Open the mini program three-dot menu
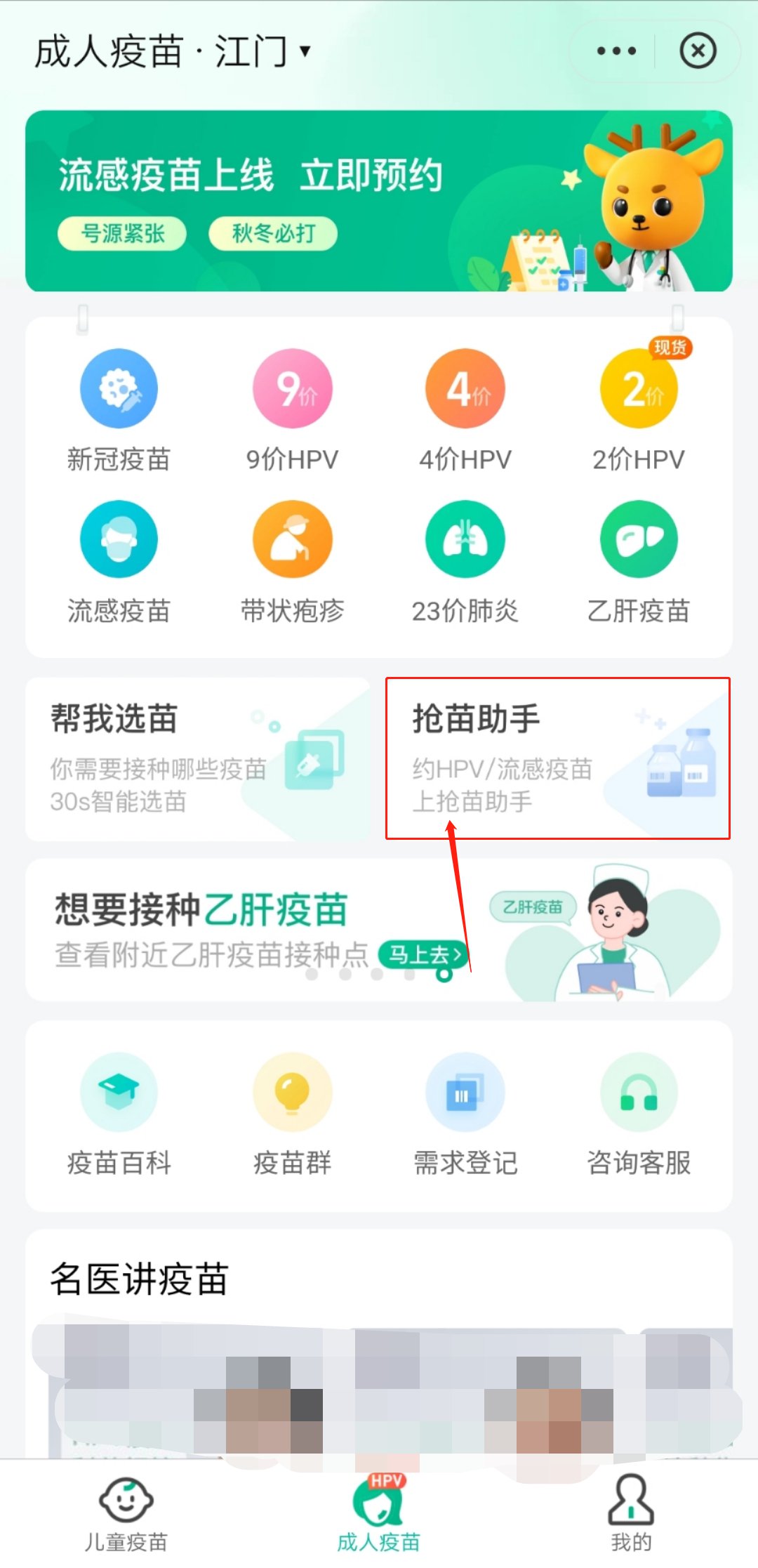The width and height of the screenshot is (758, 1568). pyautogui.click(x=616, y=51)
